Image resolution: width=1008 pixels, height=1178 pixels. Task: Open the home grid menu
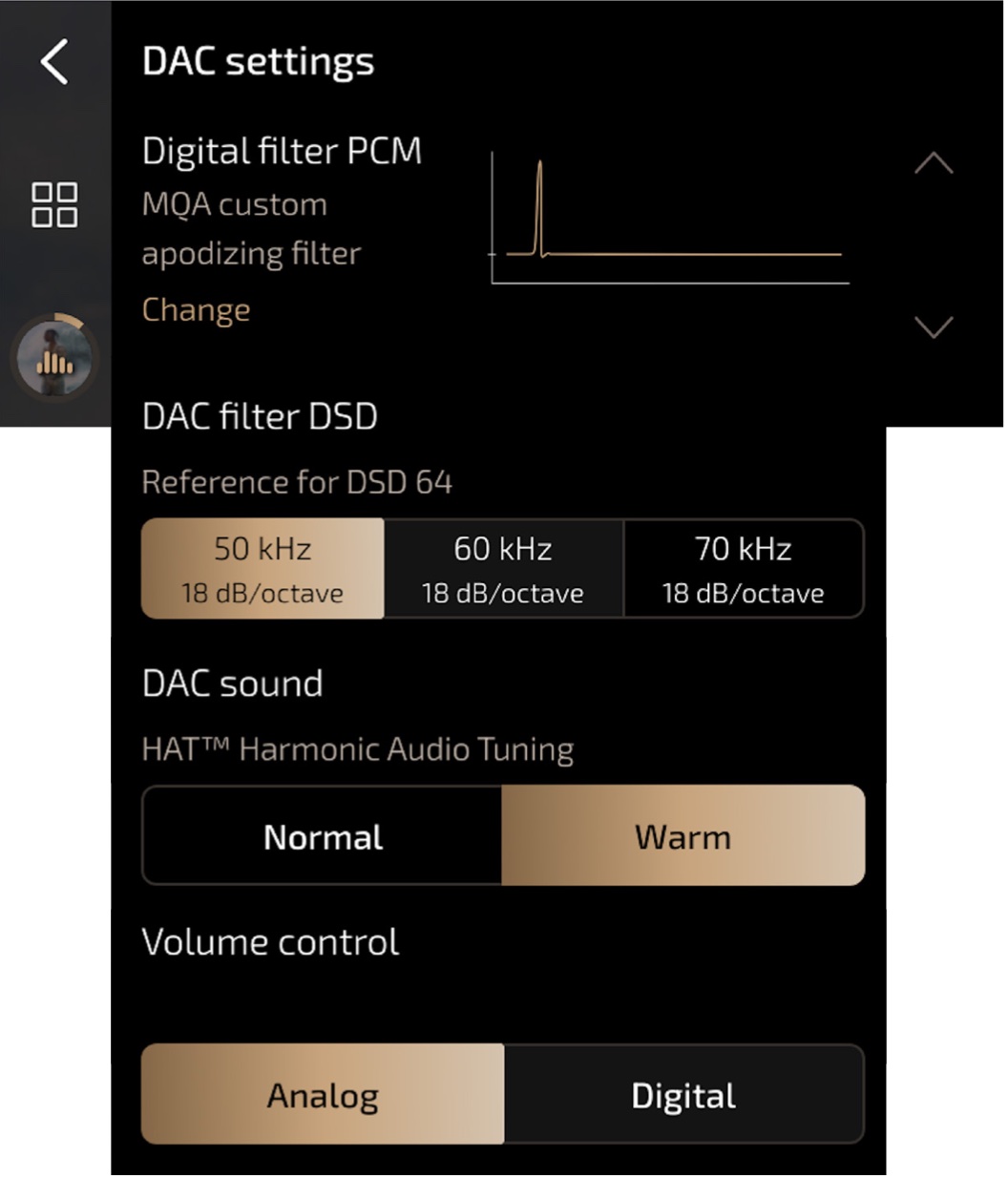click(54, 204)
